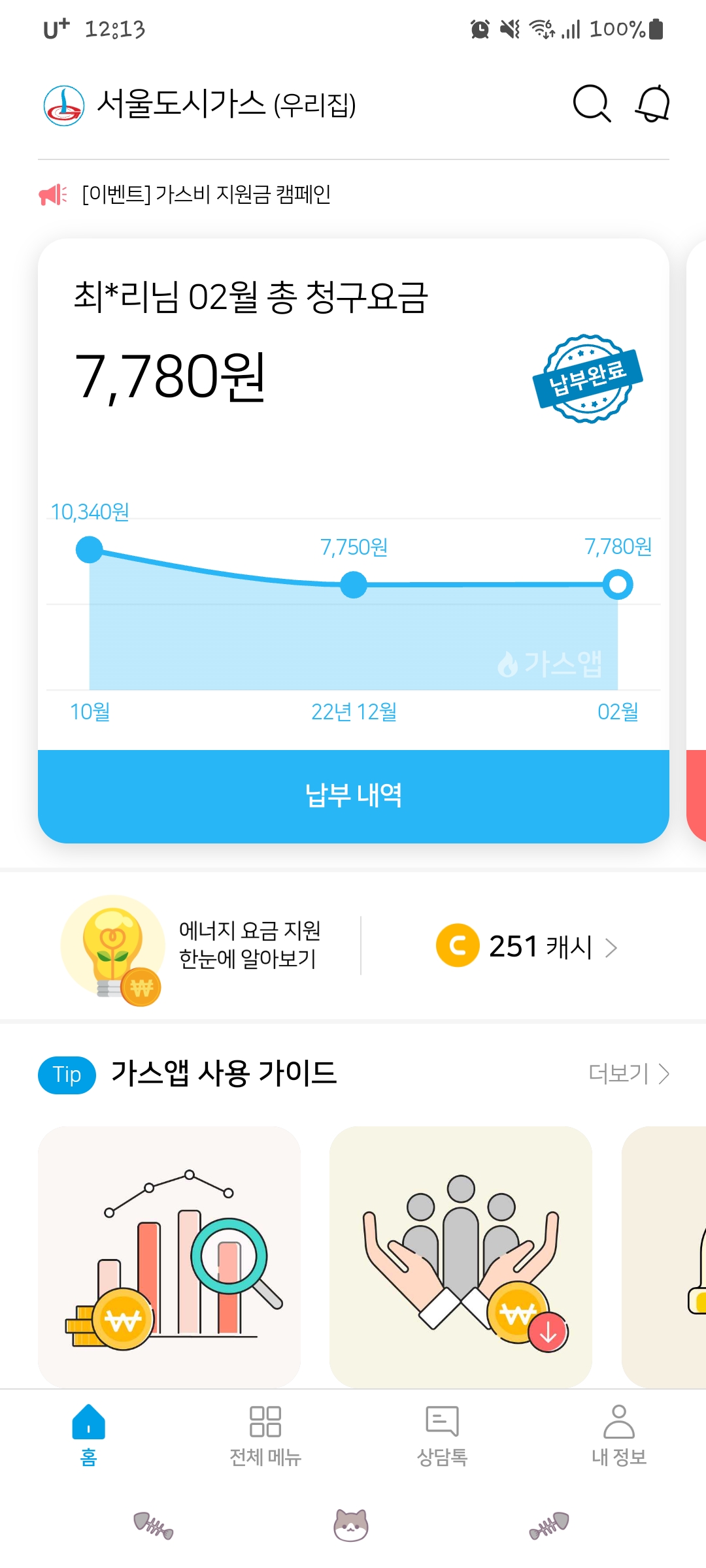Viewport: 706px width, 1568px height.
Task: Tap the cat-face system home button
Action: coord(351,1526)
